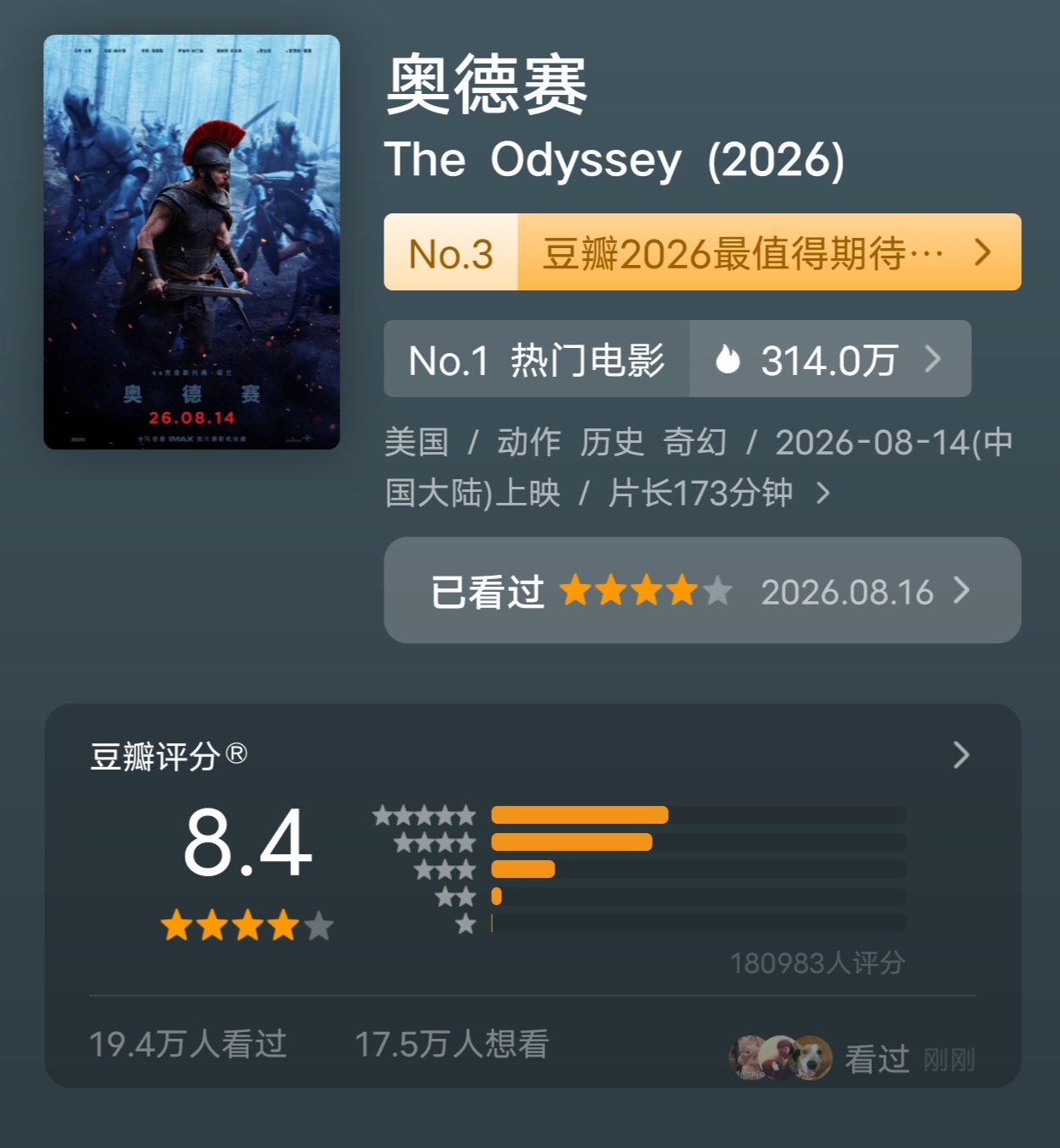Open the No.1 热门电影 chart
1060x1148 pixels.
click(x=537, y=359)
